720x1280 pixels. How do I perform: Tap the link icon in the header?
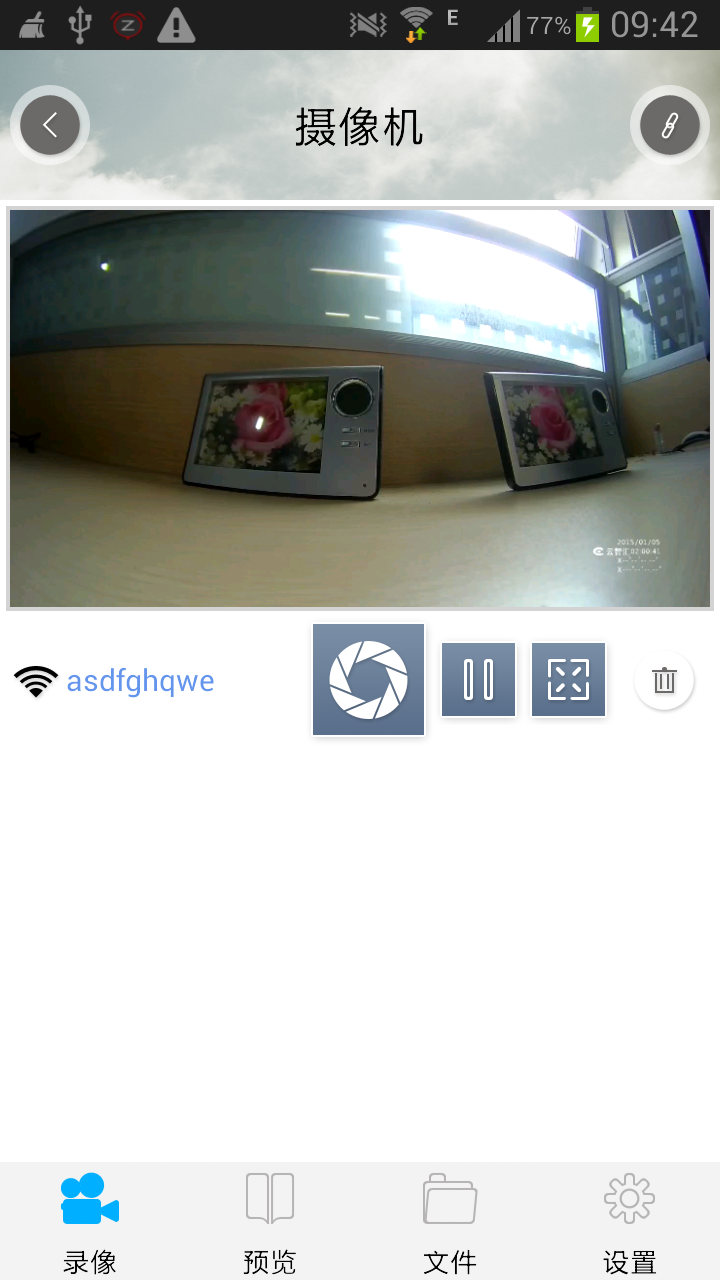click(x=669, y=125)
